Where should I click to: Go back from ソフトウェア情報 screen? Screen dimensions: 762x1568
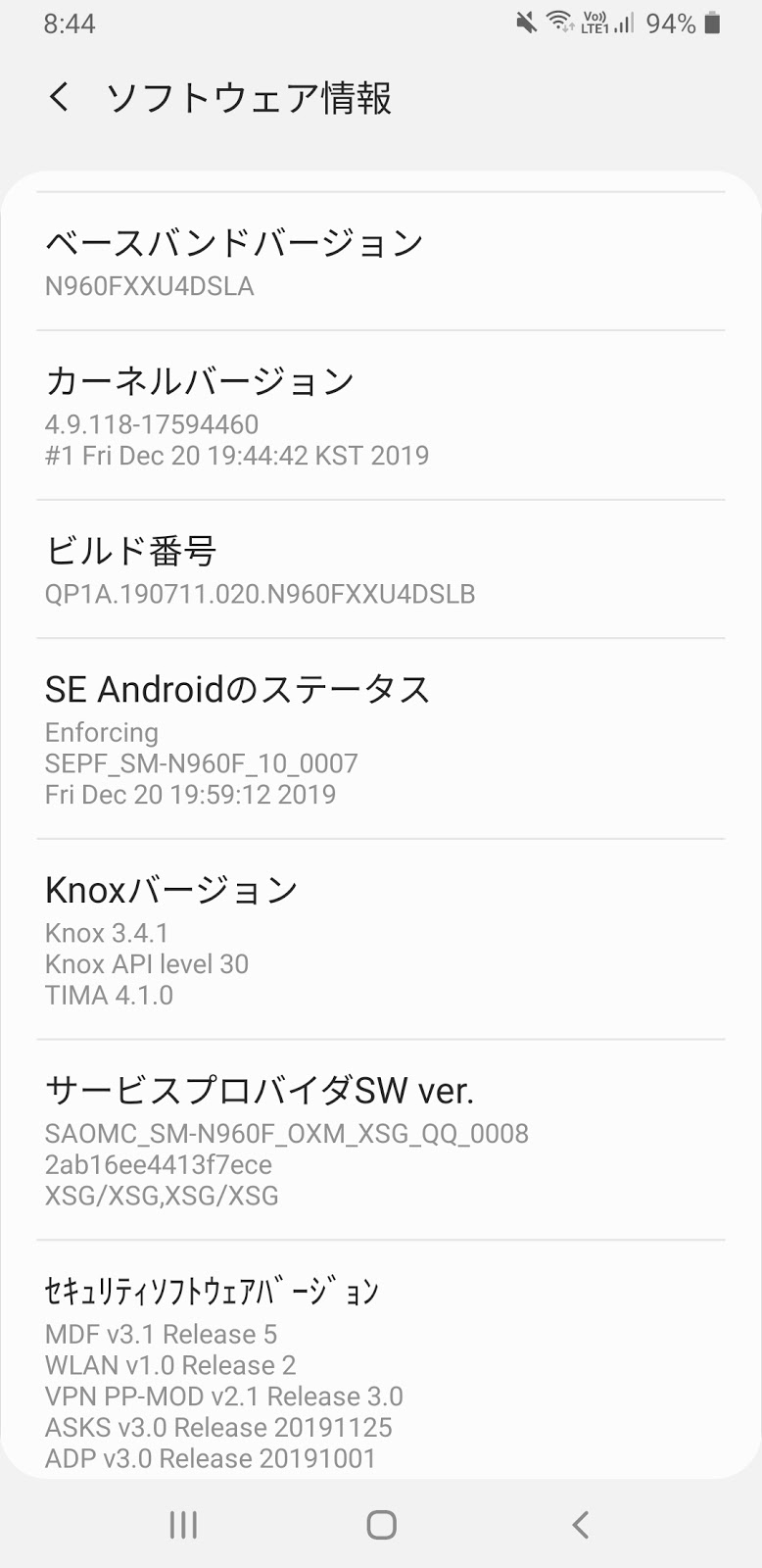(x=60, y=97)
